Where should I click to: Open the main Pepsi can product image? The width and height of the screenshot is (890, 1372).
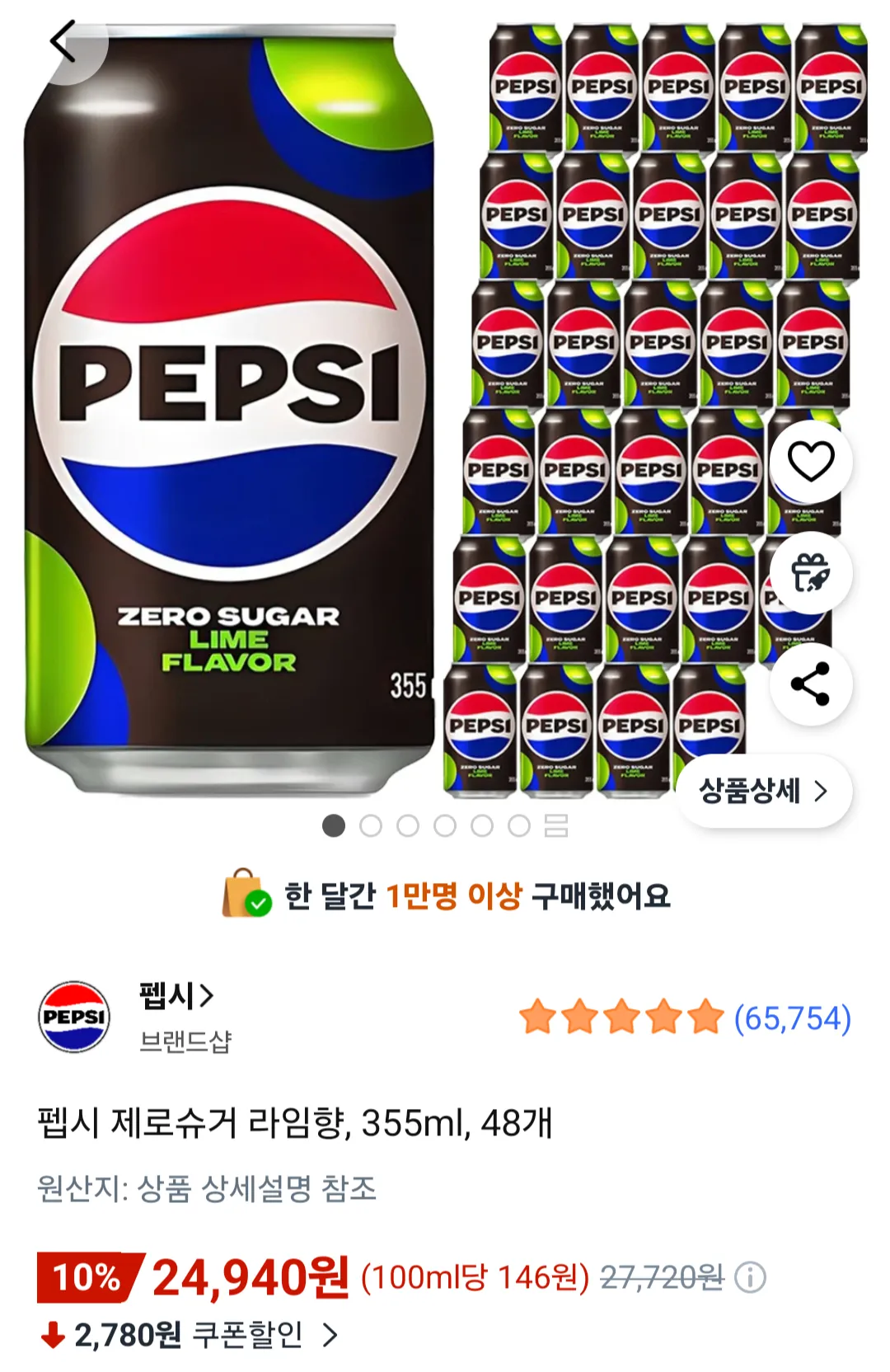[231, 412]
